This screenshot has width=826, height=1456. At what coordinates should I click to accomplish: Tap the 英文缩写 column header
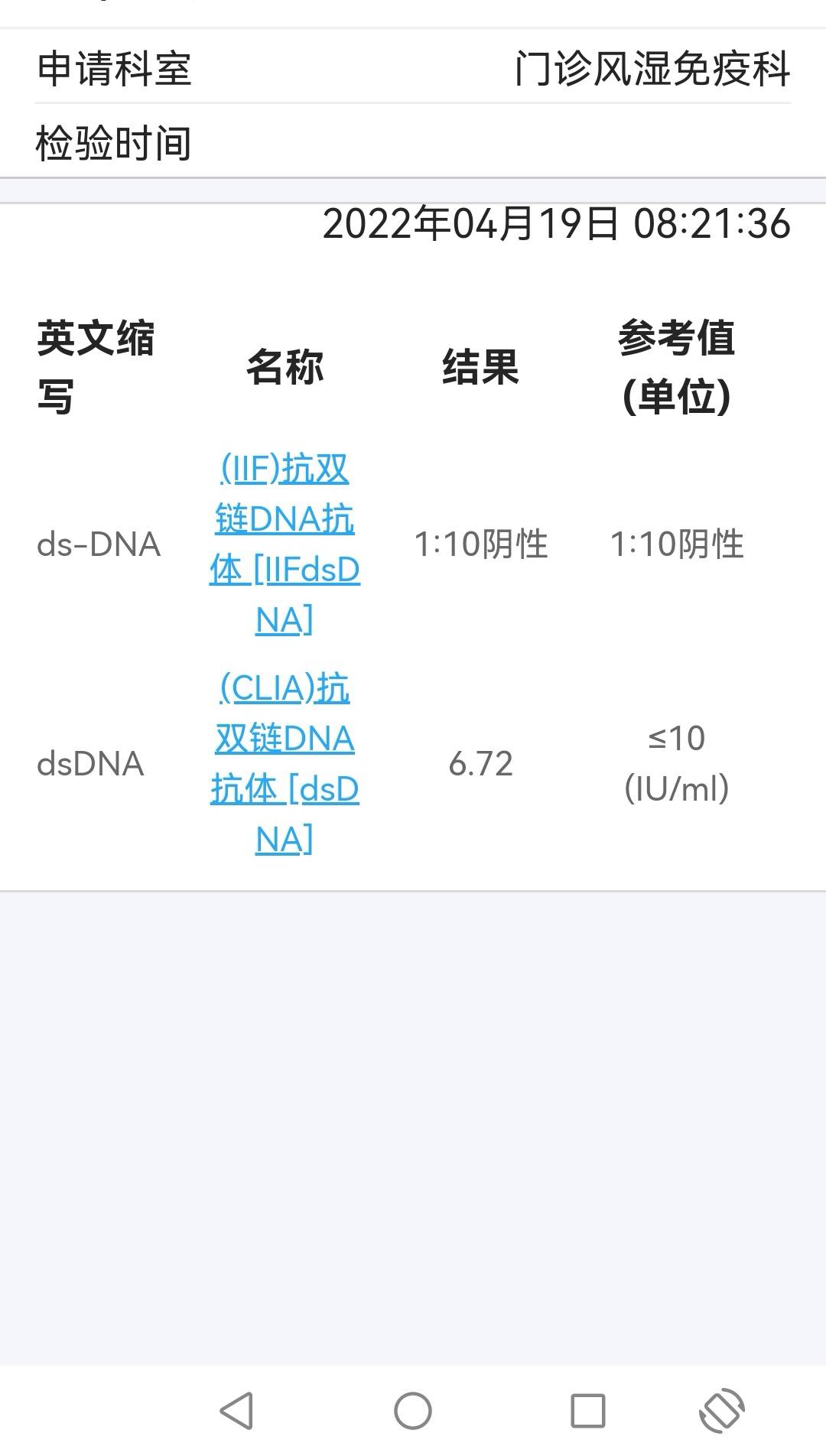97,366
